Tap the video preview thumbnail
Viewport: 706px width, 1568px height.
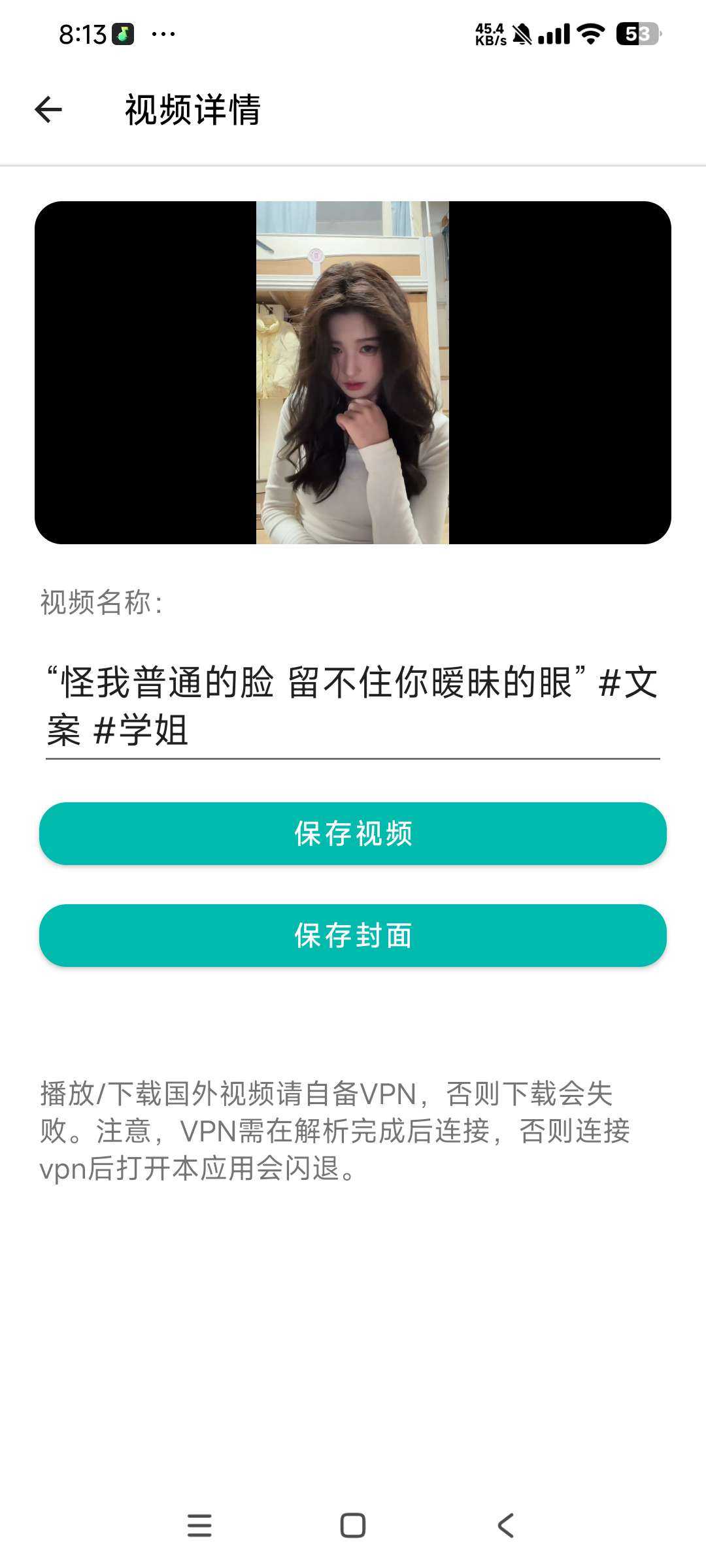(x=352, y=372)
